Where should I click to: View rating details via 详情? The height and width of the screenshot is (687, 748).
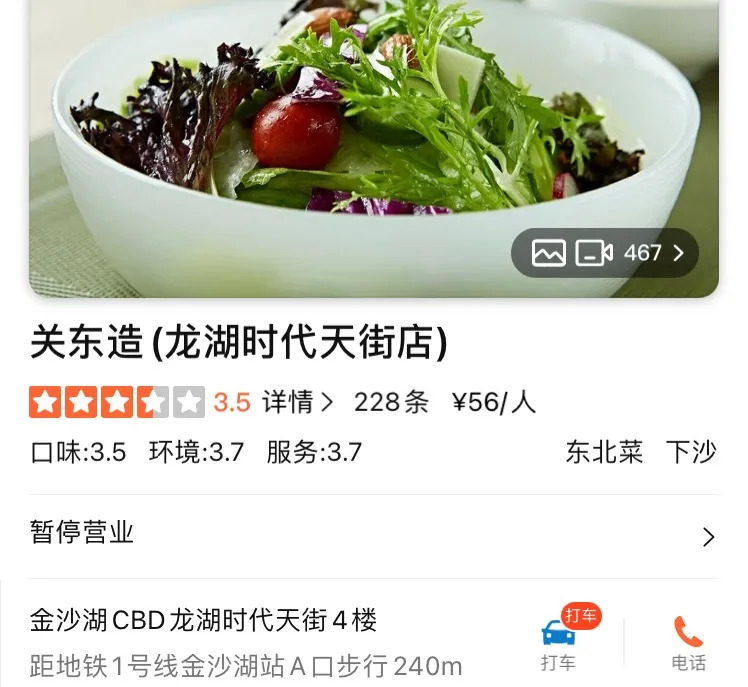[297, 402]
